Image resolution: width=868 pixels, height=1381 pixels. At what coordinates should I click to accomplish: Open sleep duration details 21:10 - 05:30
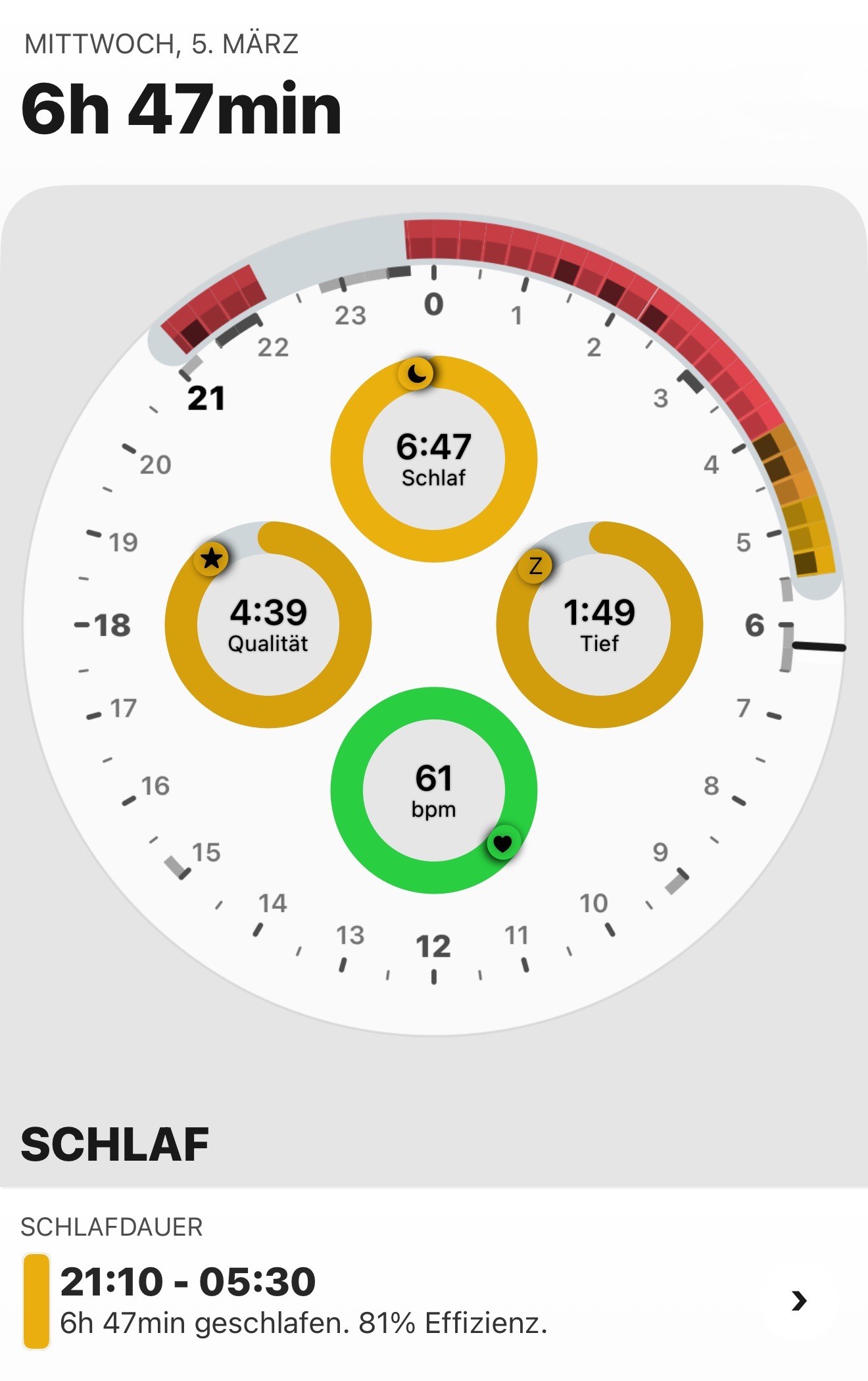coord(434,1301)
